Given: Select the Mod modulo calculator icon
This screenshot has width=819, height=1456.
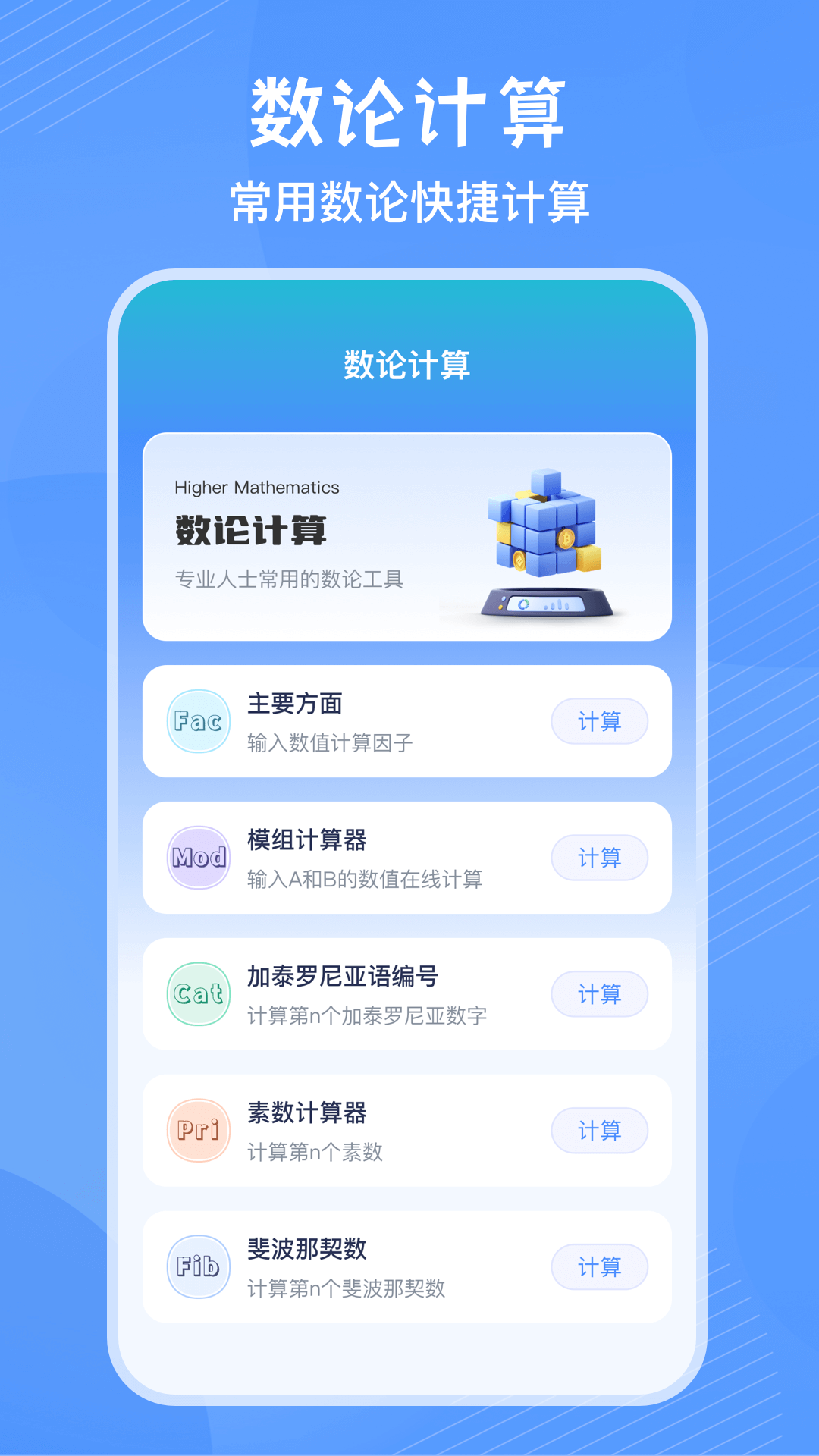Looking at the screenshot, I should tap(198, 858).
